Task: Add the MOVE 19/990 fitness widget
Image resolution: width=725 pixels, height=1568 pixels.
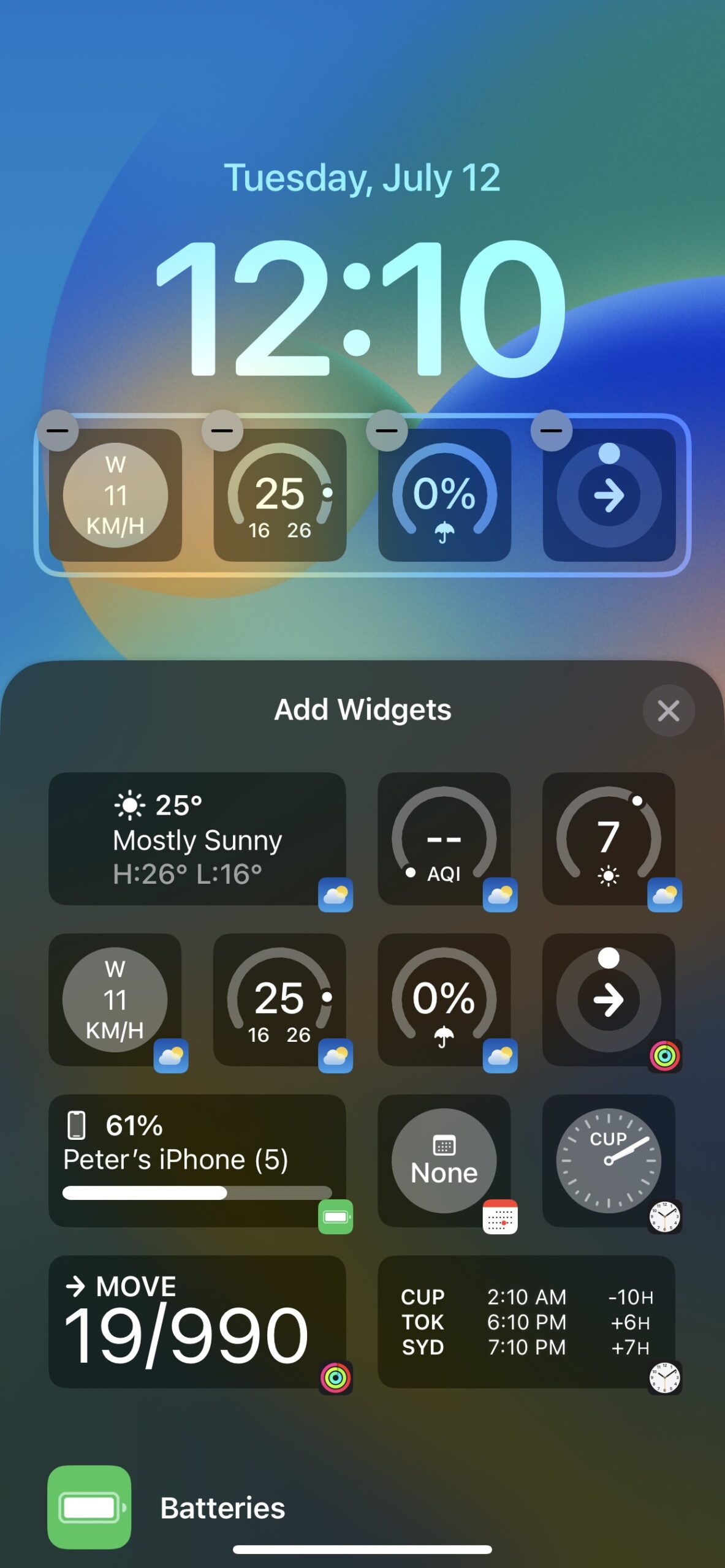Action: pyautogui.click(x=197, y=1322)
